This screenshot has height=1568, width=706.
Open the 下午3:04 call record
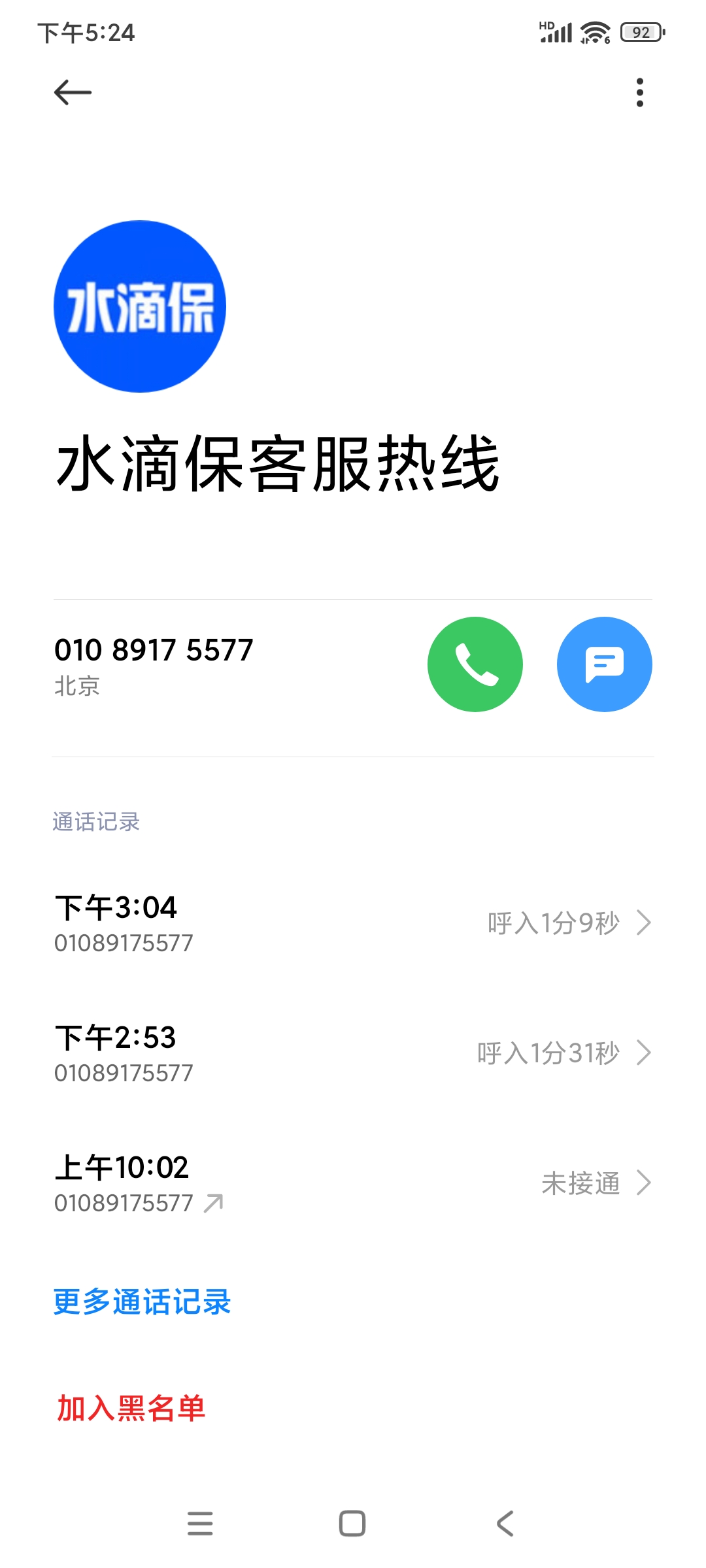tap(353, 923)
